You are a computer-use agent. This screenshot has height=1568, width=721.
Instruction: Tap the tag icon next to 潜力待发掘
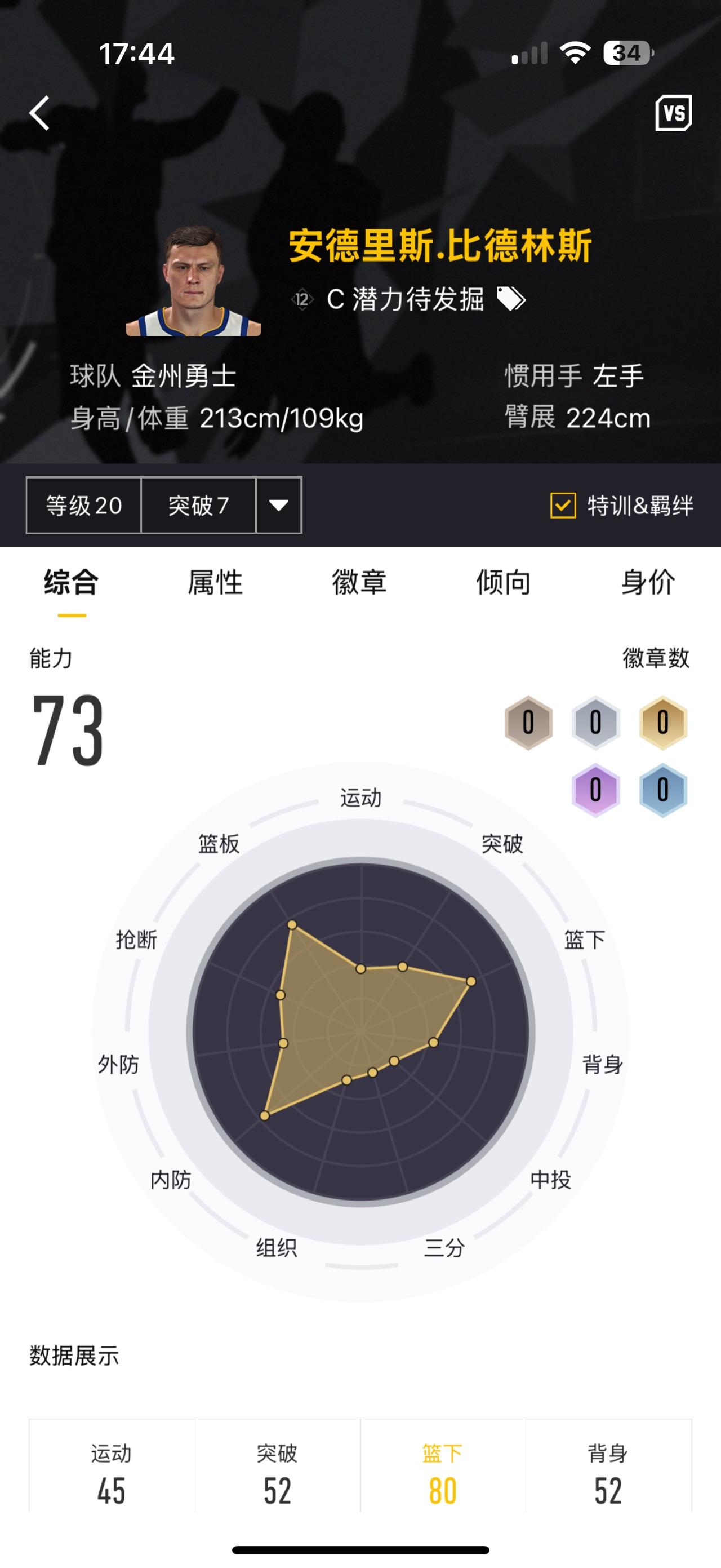click(510, 299)
